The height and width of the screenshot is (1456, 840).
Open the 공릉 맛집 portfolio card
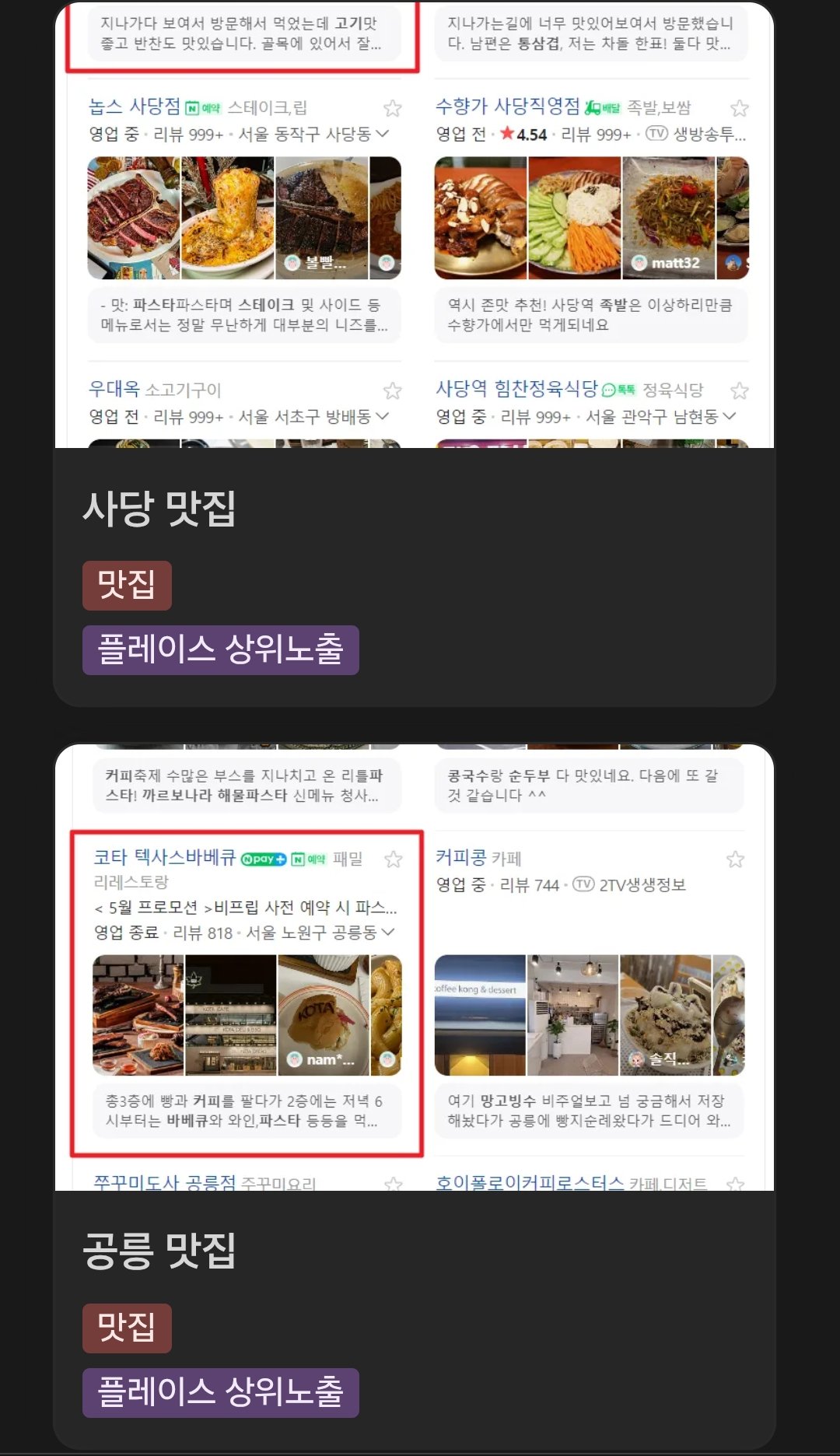point(159,1251)
